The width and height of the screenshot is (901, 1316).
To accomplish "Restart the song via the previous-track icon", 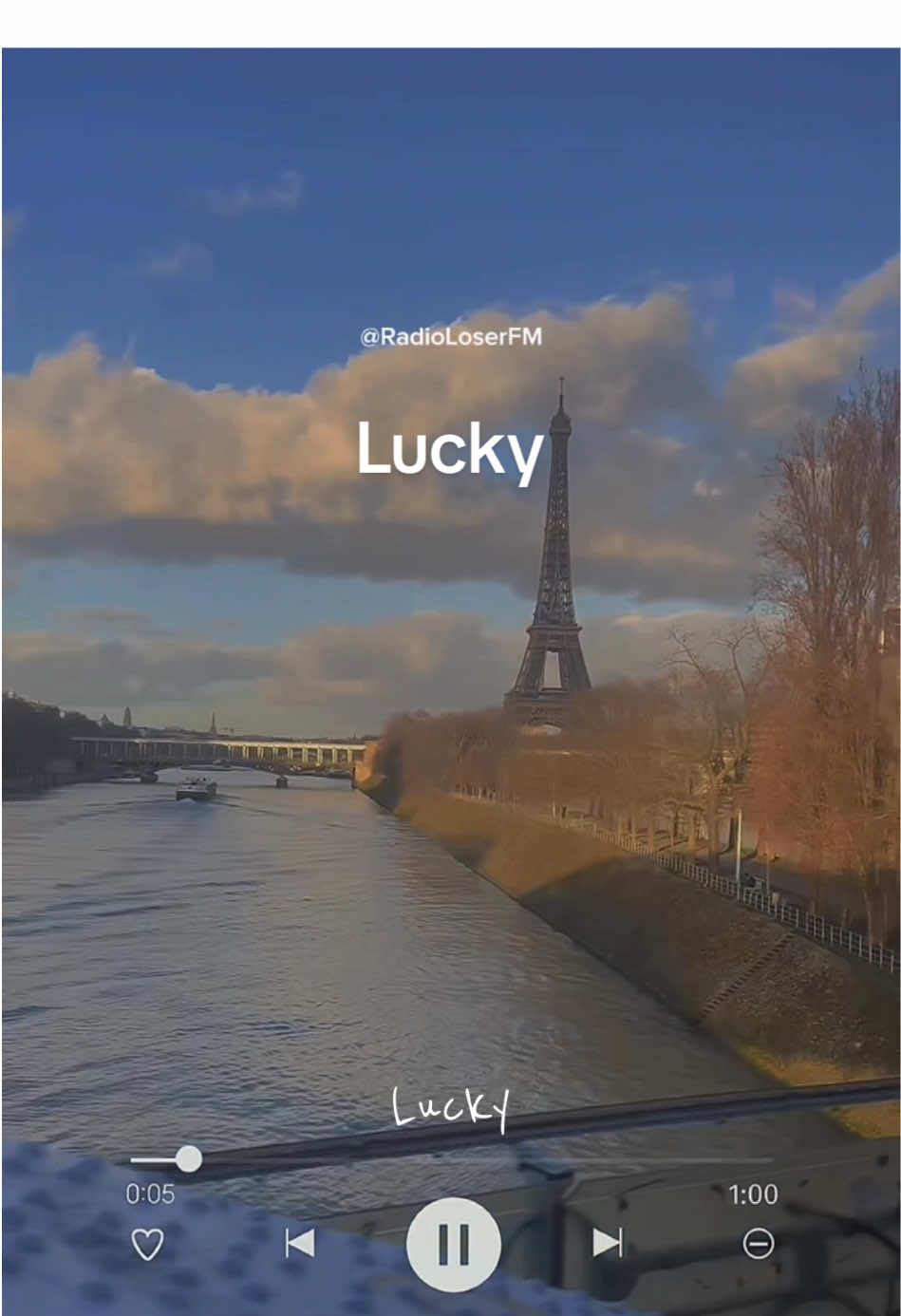I will tap(301, 1244).
